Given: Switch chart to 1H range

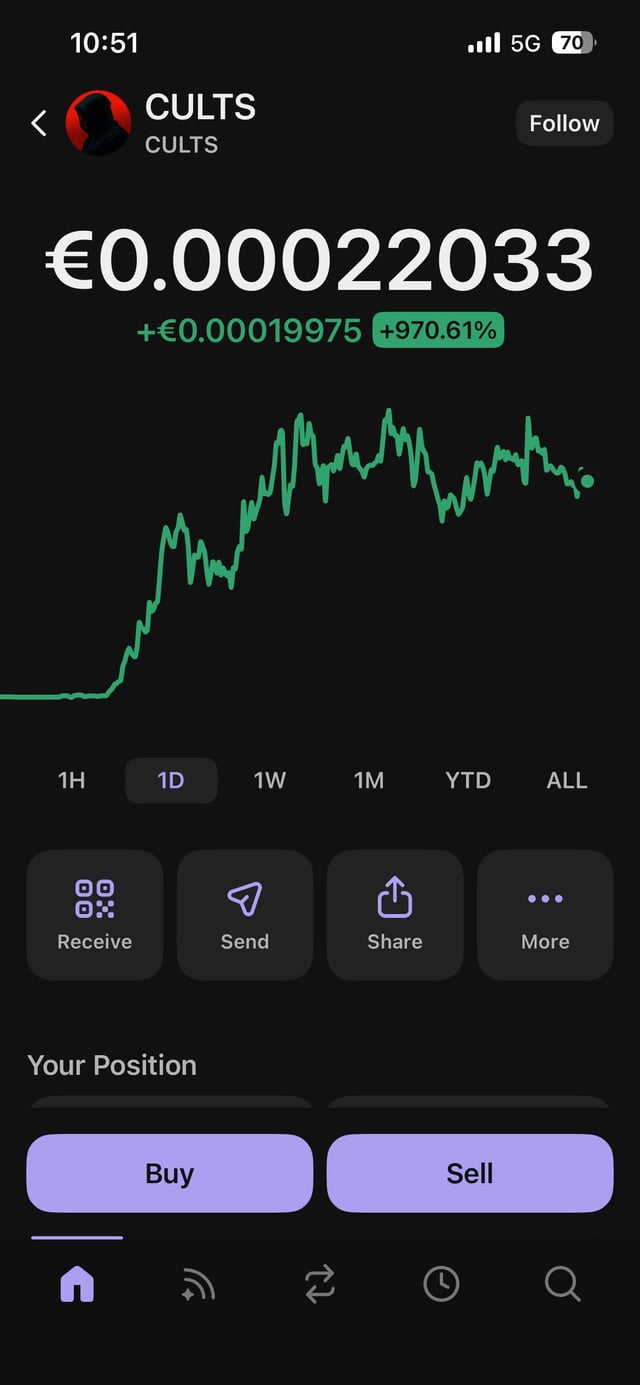Looking at the screenshot, I should [x=72, y=780].
